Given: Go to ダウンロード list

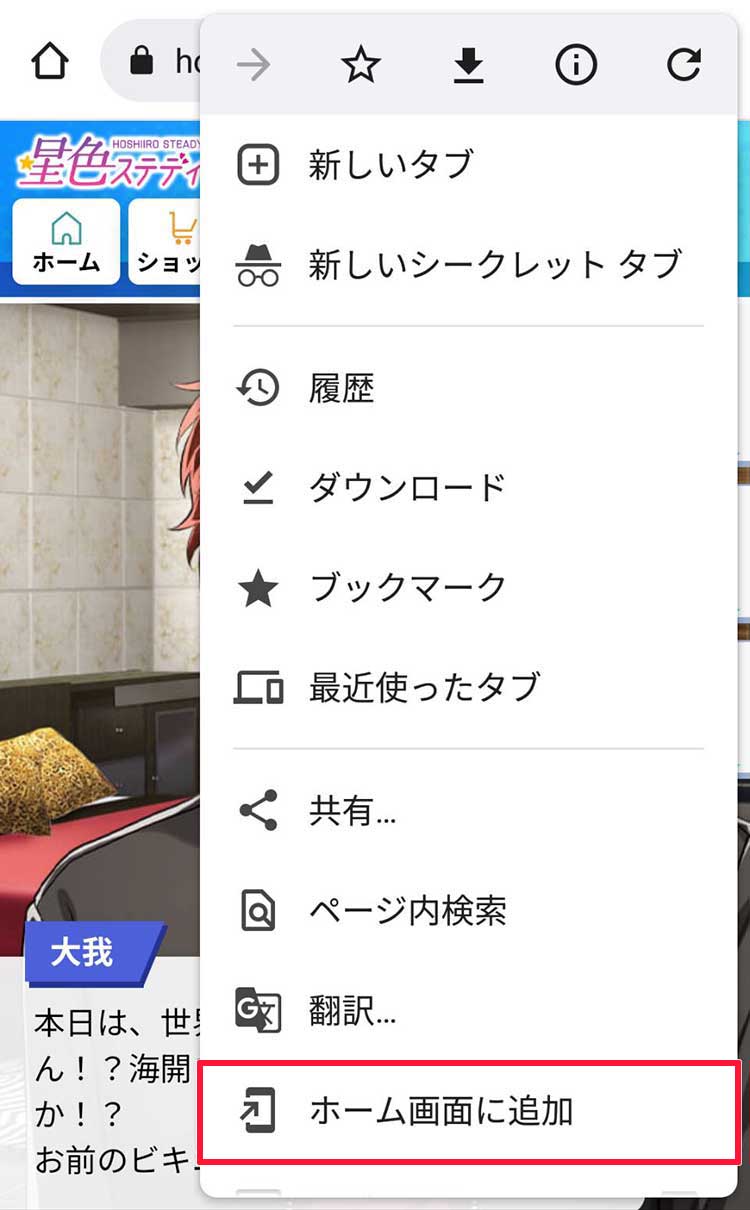Looking at the screenshot, I should point(407,488).
